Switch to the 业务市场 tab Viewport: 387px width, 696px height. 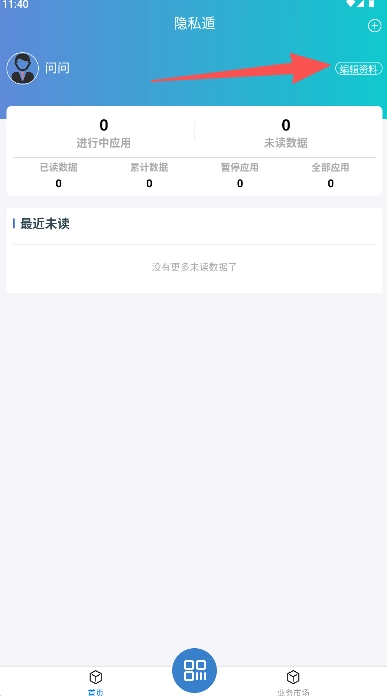293,683
